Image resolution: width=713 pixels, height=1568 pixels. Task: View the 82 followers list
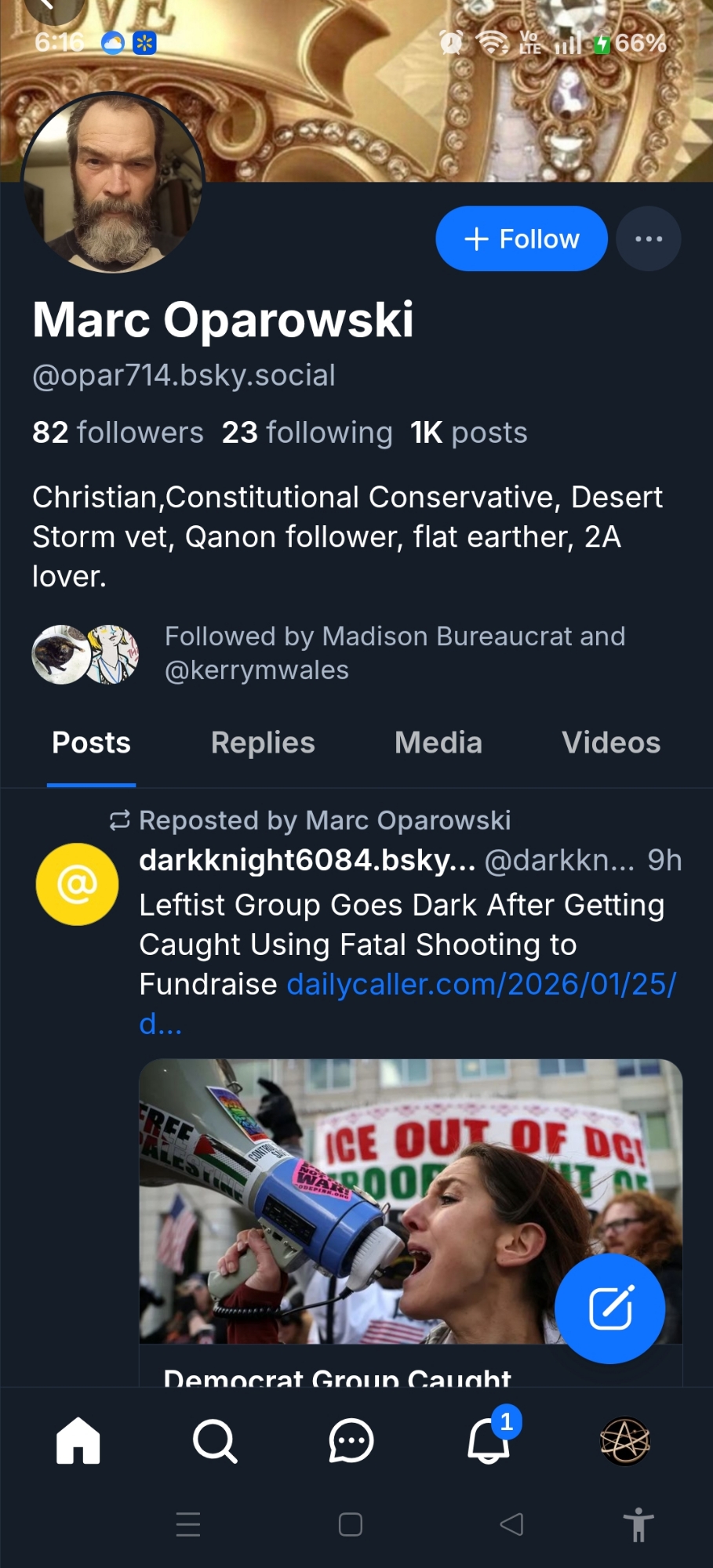coord(118,433)
